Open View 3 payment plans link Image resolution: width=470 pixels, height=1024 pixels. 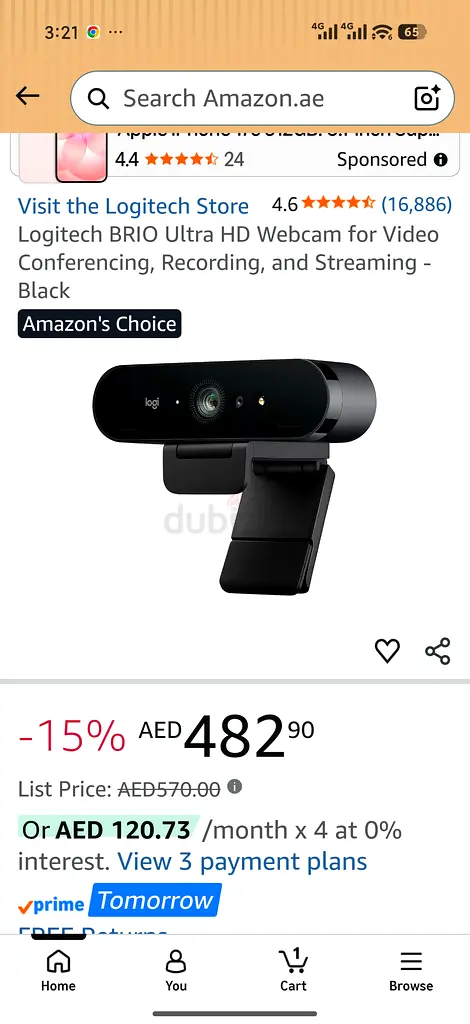coord(242,861)
